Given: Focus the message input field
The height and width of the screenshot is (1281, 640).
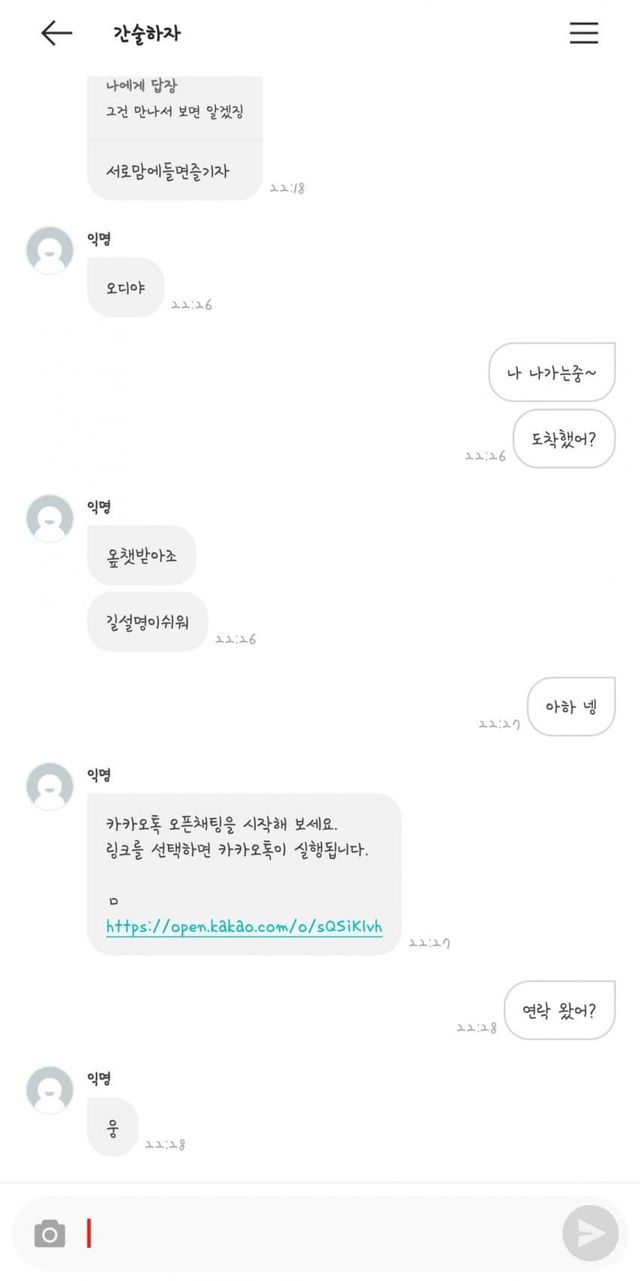Looking at the screenshot, I should 310,1234.
